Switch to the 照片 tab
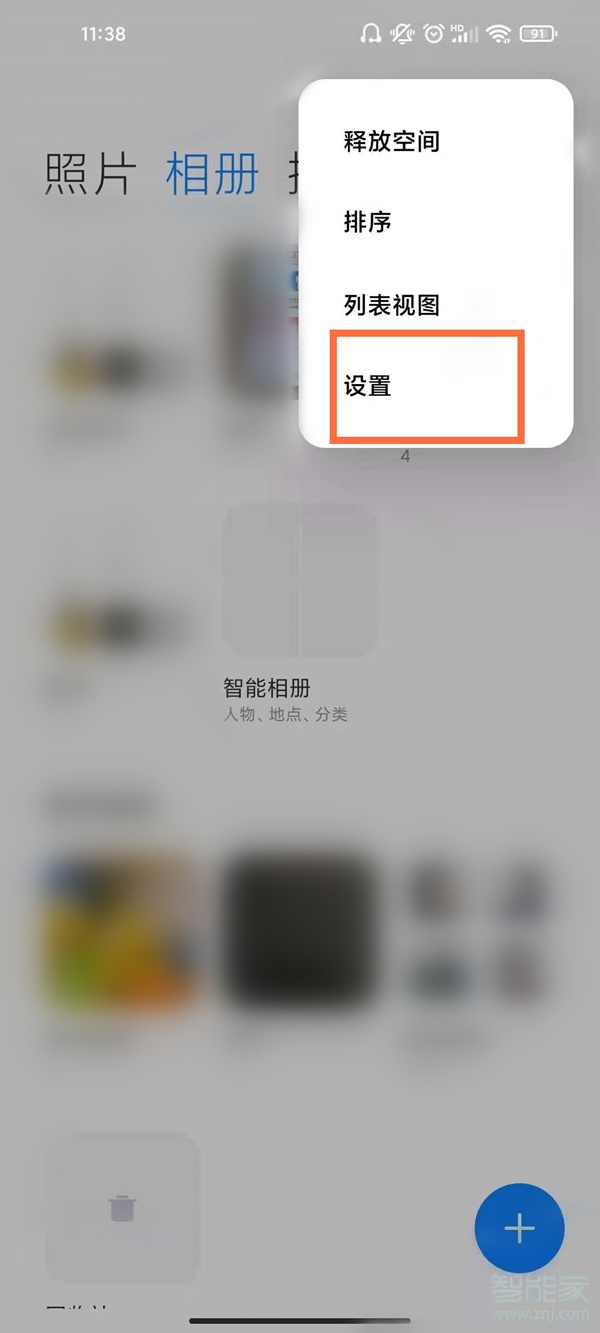600x1333 pixels. 90,174
